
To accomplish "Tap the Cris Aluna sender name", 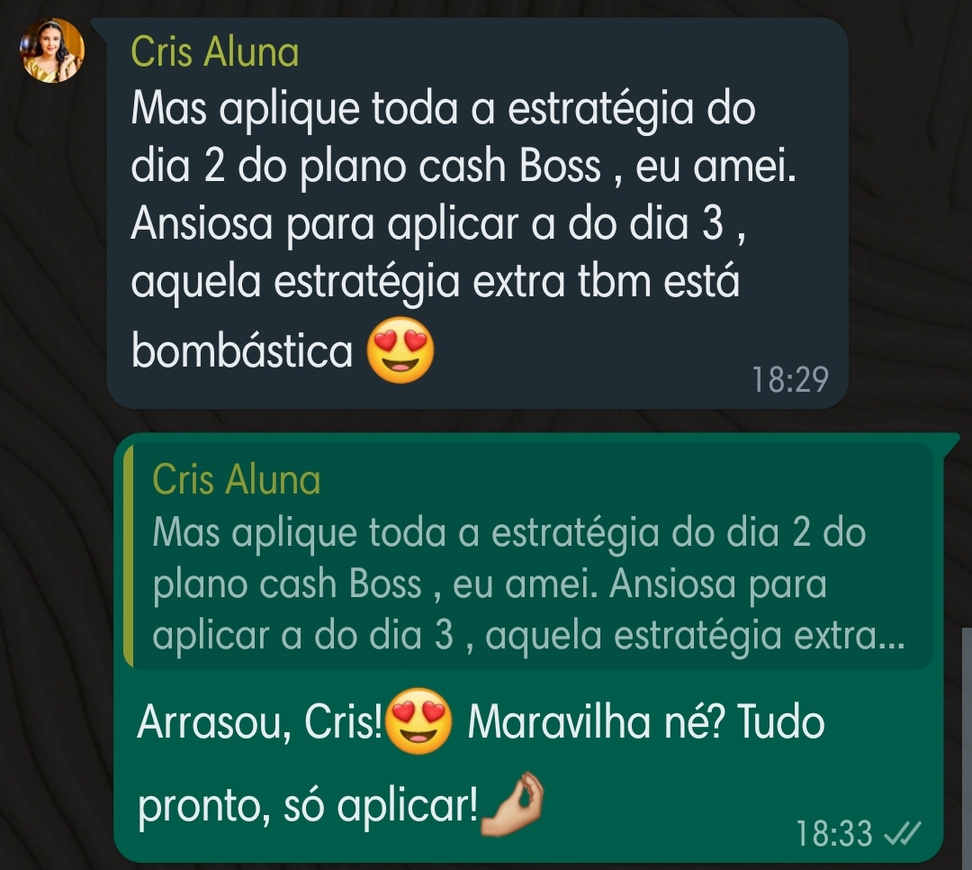I will 215,52.
